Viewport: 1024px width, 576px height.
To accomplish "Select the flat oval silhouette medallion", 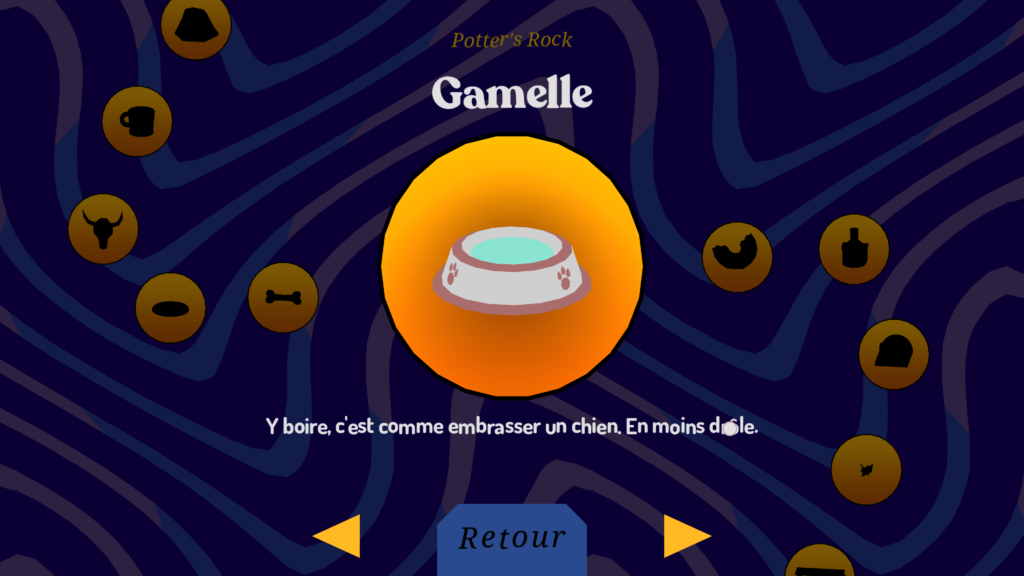I will pyautogui.click(x=170, y=308).
